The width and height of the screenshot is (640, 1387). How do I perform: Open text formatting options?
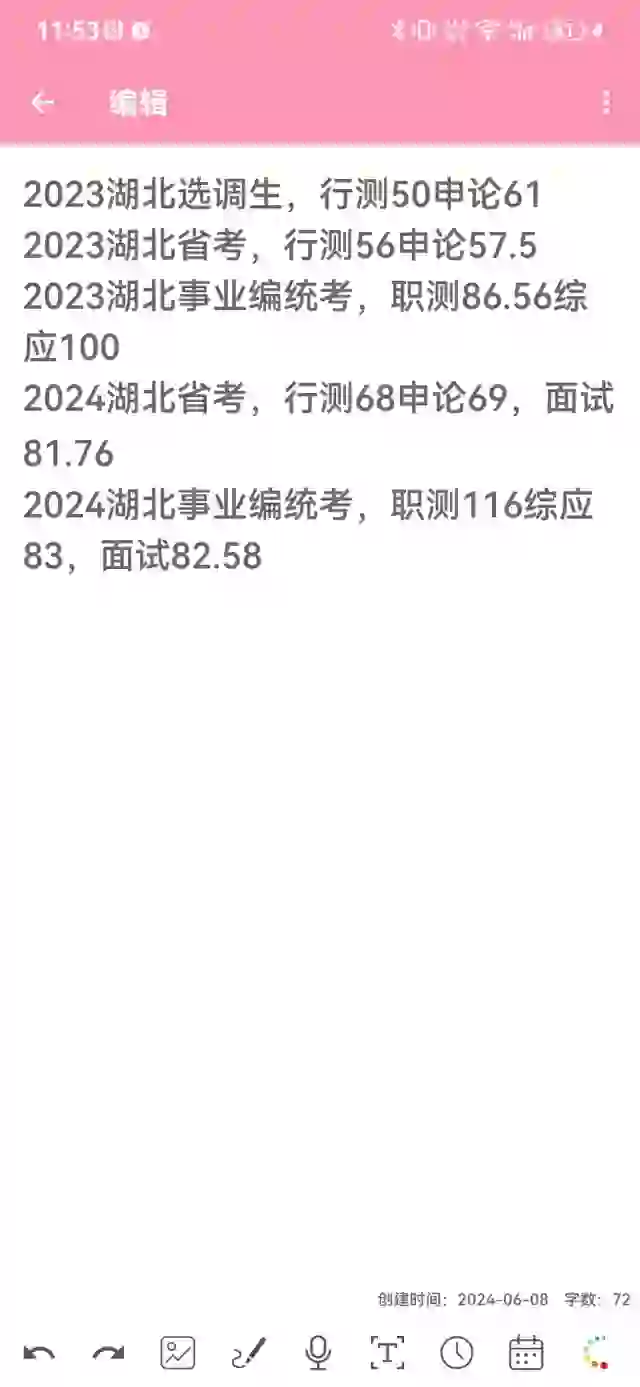pos(387,1353)
